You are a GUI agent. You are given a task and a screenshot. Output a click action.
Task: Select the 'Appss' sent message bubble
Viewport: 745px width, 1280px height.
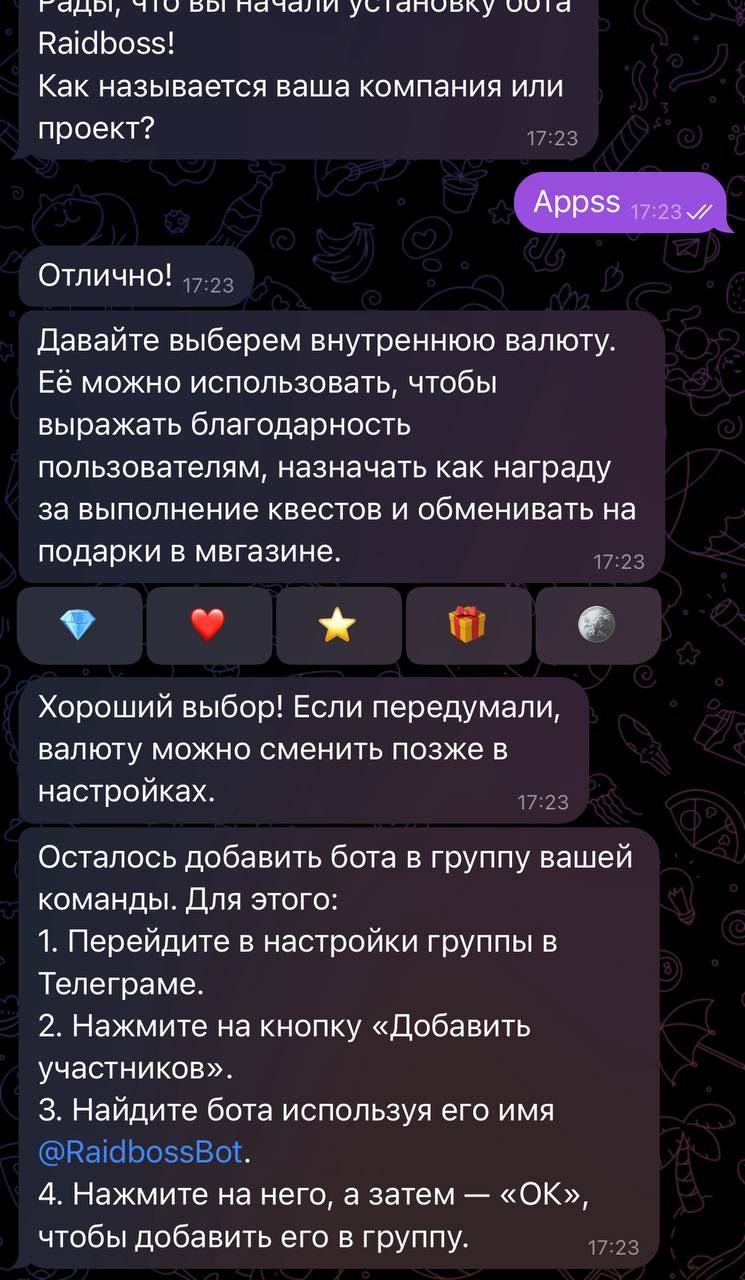click(620, 203)
